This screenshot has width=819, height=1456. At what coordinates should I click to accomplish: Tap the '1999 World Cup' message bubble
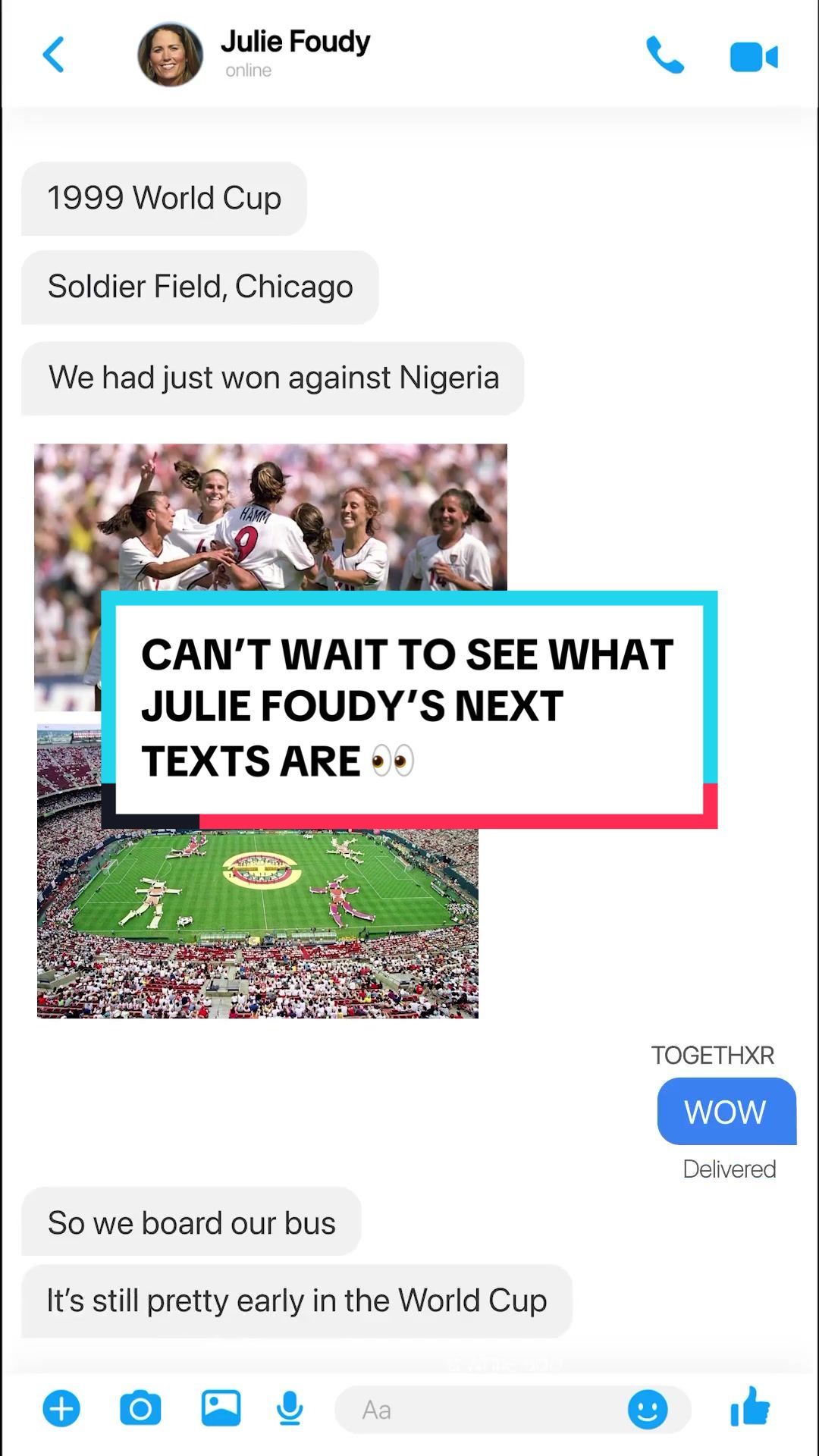tap(164, 198)
